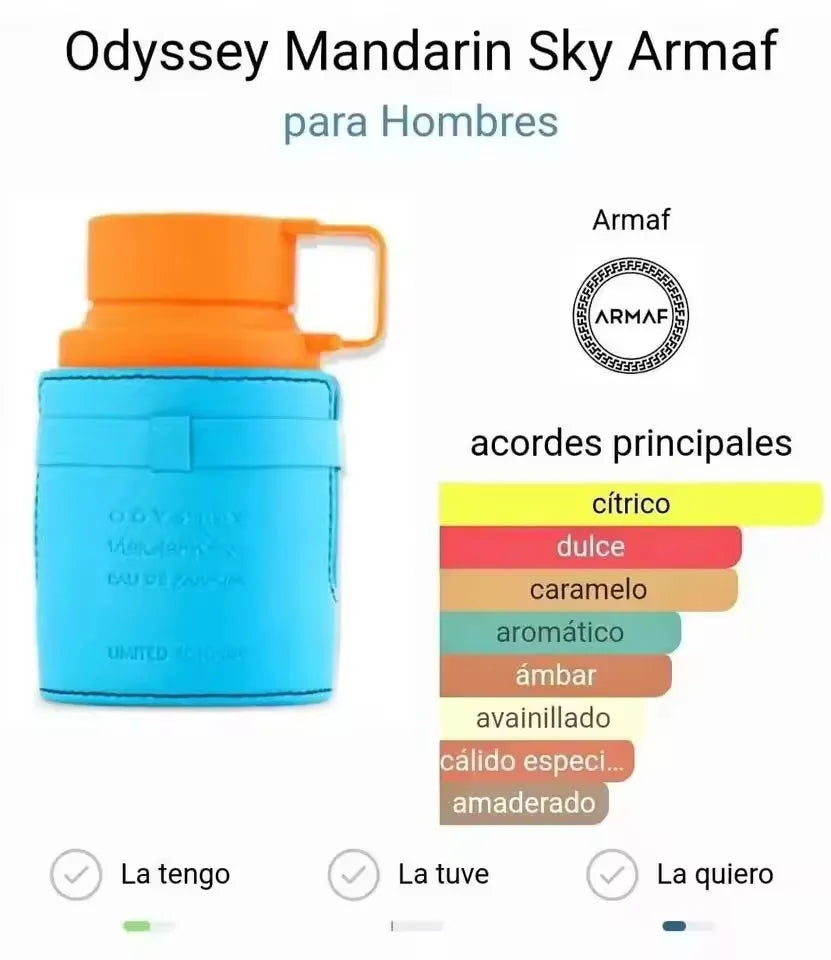Image resolution: width=831 pixels, height=960 pixels.
Task: Add the perfume with La quiero
Action: point(611,875)
